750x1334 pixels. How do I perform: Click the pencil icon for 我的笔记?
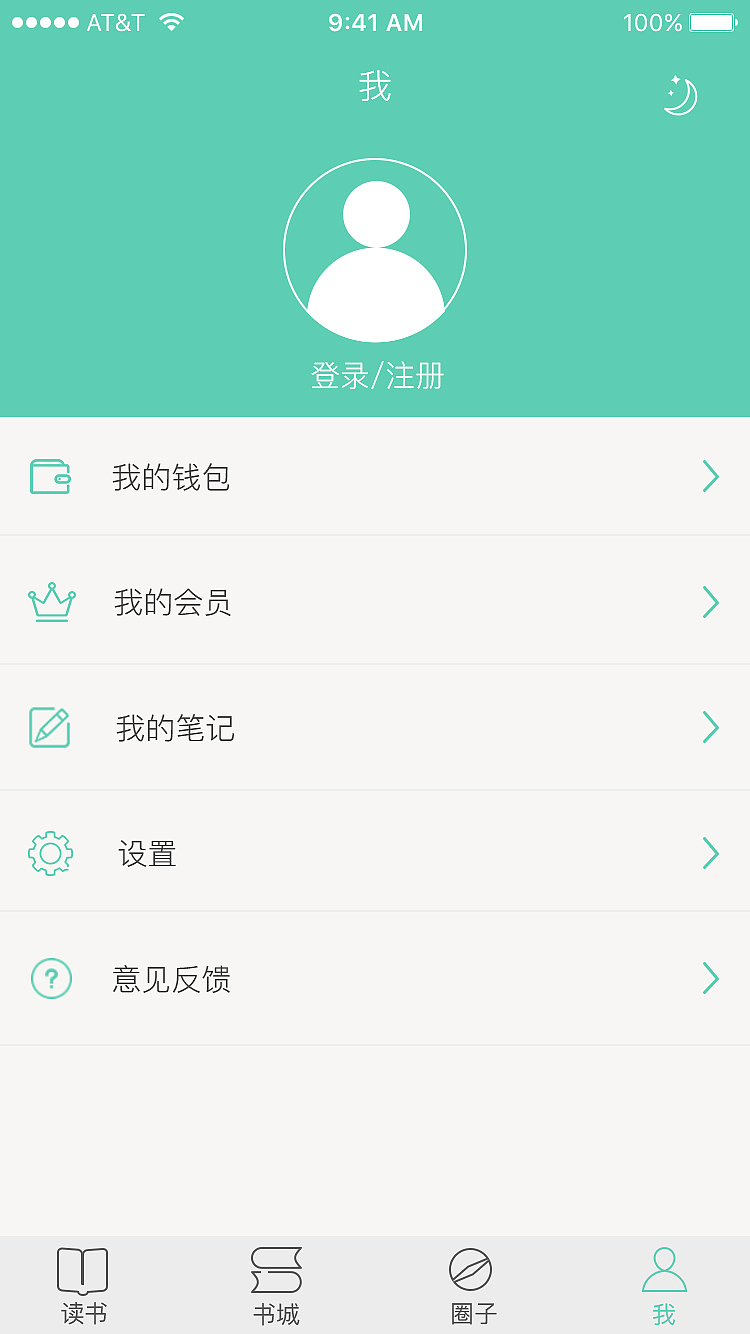[50, 728]
